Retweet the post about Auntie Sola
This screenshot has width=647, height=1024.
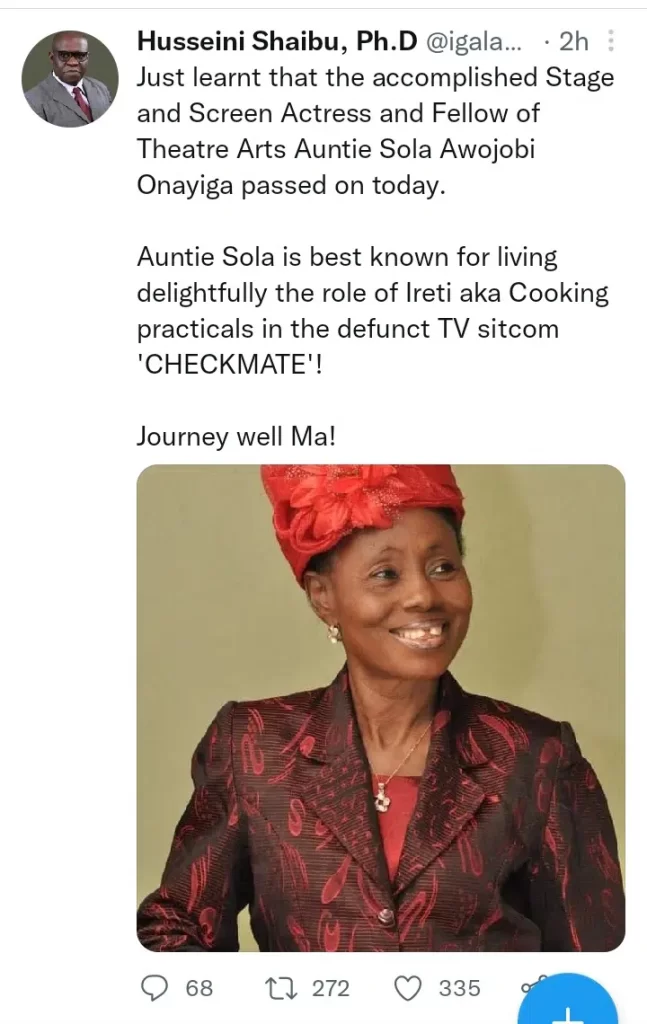pyautogui.click(x=279, y=988)
